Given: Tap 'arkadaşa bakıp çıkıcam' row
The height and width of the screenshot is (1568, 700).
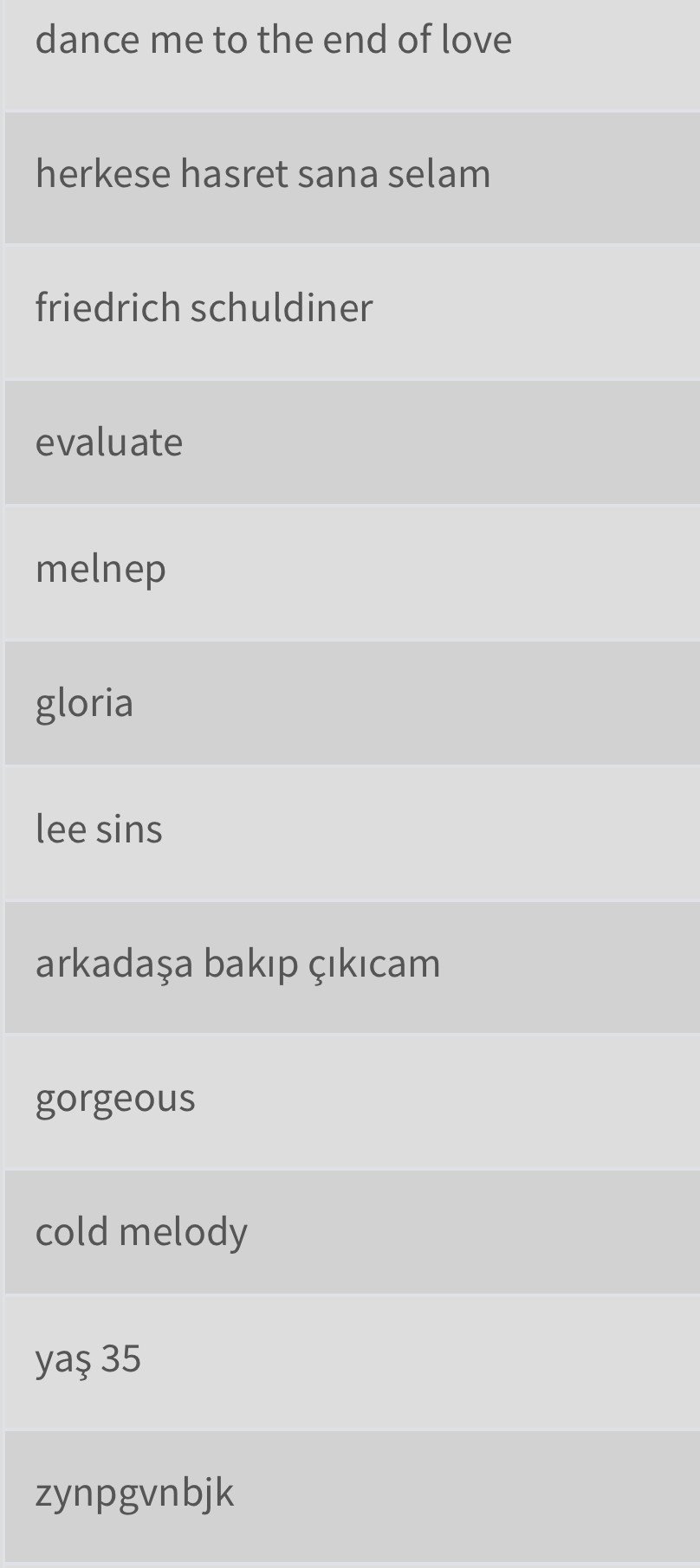Looking at the screenshot, I should (352, 967).
